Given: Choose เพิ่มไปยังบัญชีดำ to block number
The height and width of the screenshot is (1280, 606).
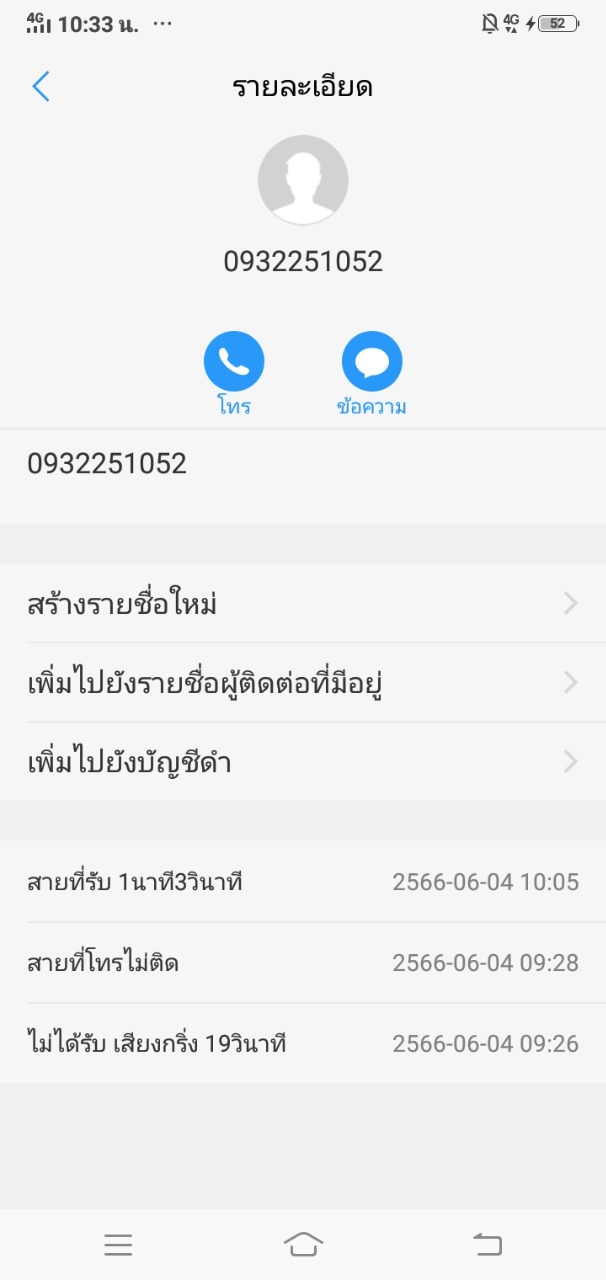Looking at the screenshot, I should pos(303,762).
